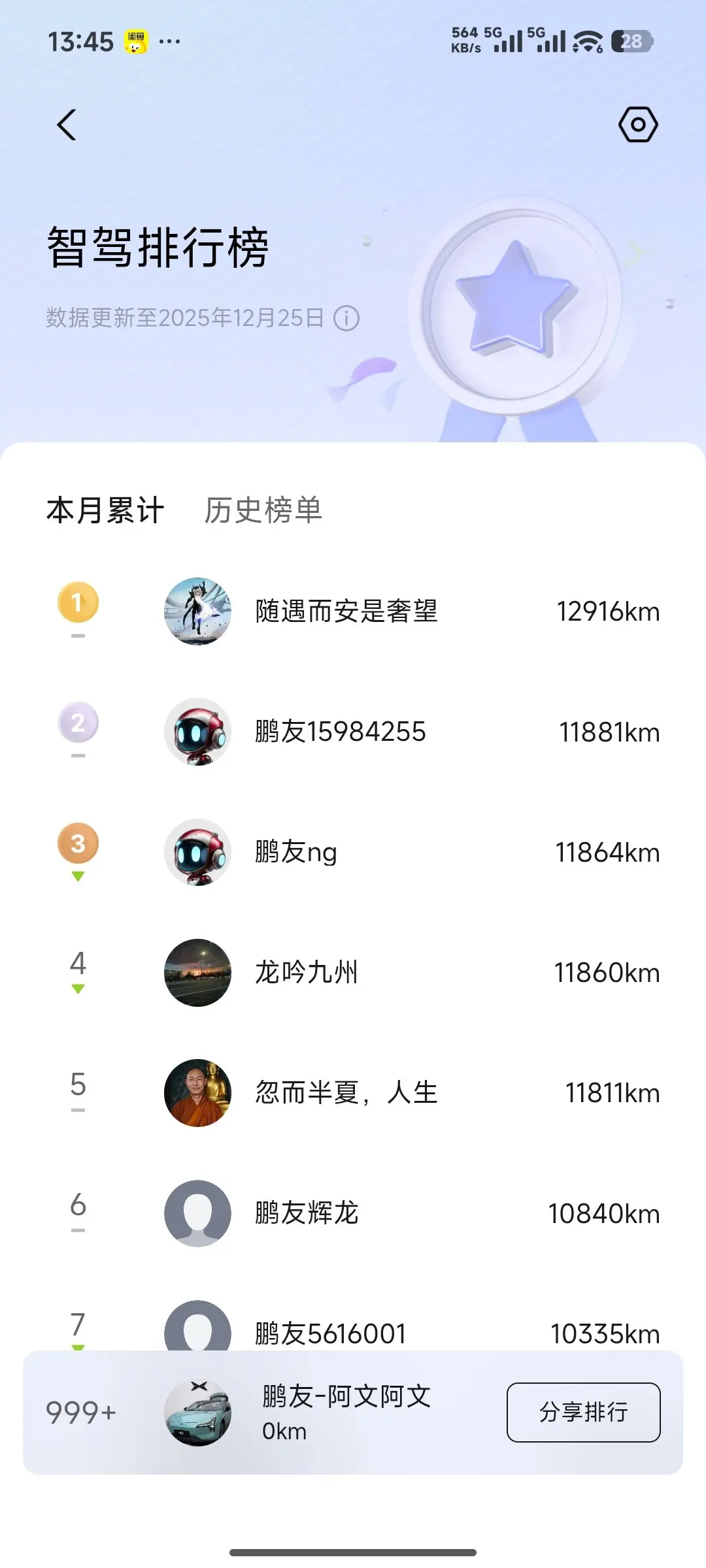
Task: Open the 鹏友ng ranking row
Action: click(296, 853)
